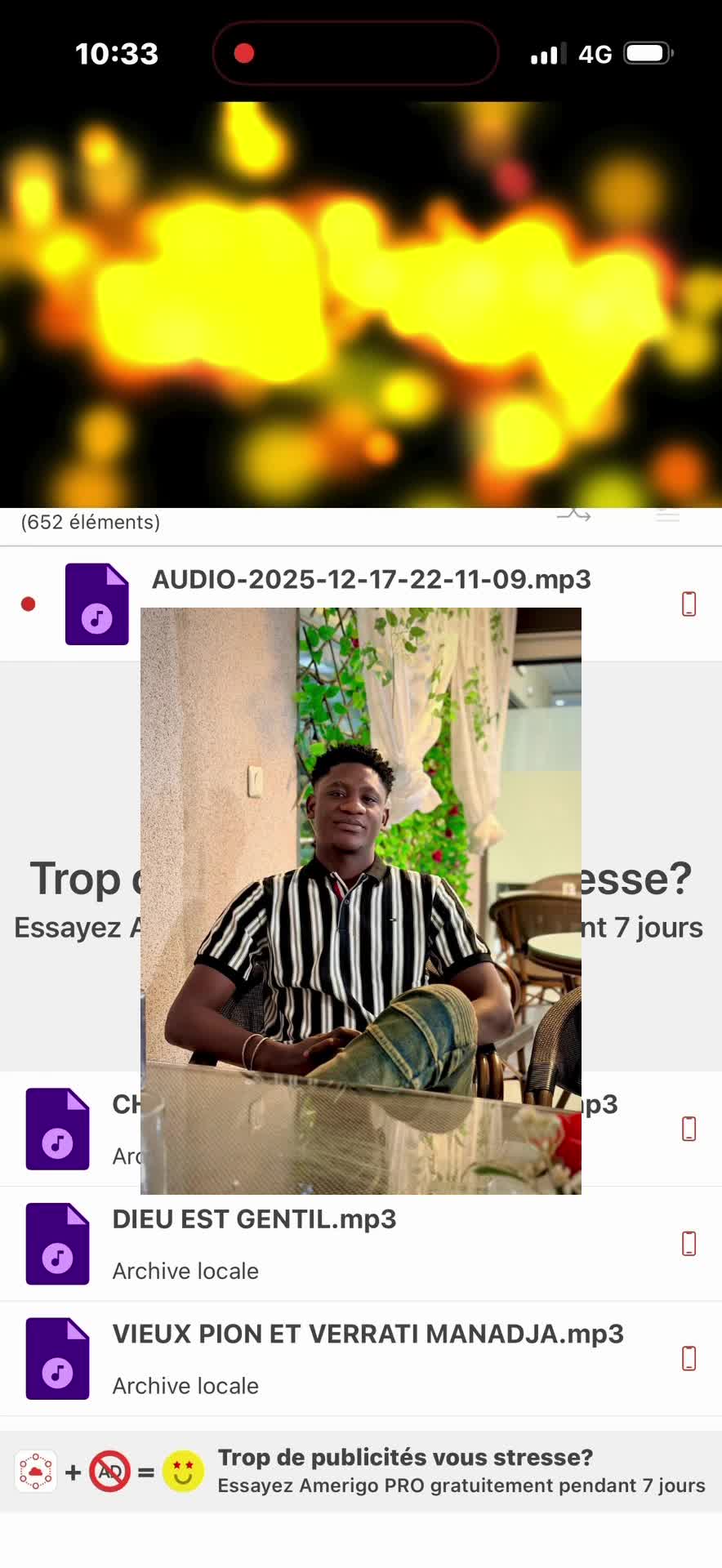This screenshot has width=722, height=1568.
Task: Tap phone icon beside AUDIO-2025-12-17-22-11-09.mp3
Action: pos(689,604)
